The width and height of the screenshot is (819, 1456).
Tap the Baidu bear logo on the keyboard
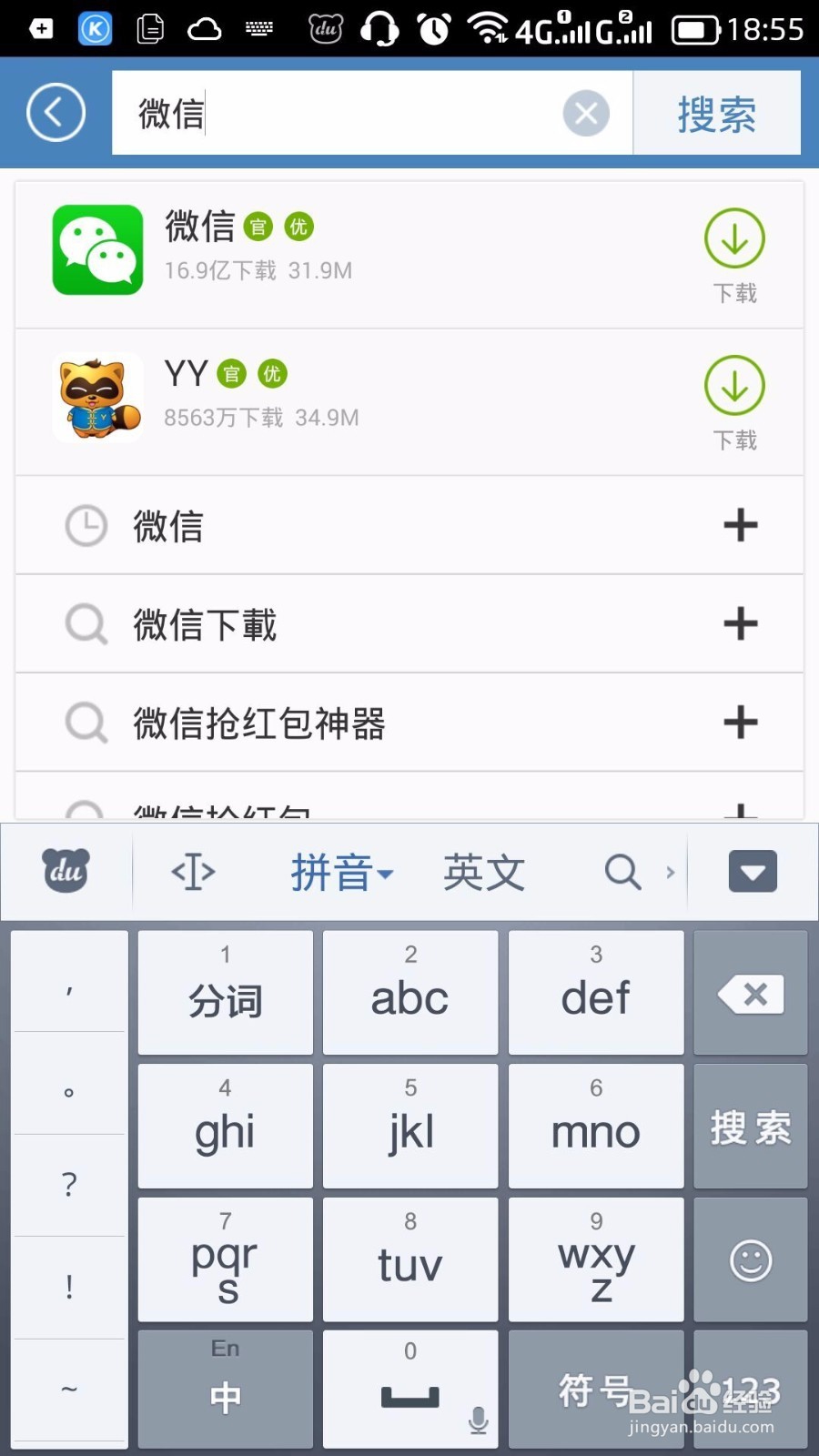(65, 871)
